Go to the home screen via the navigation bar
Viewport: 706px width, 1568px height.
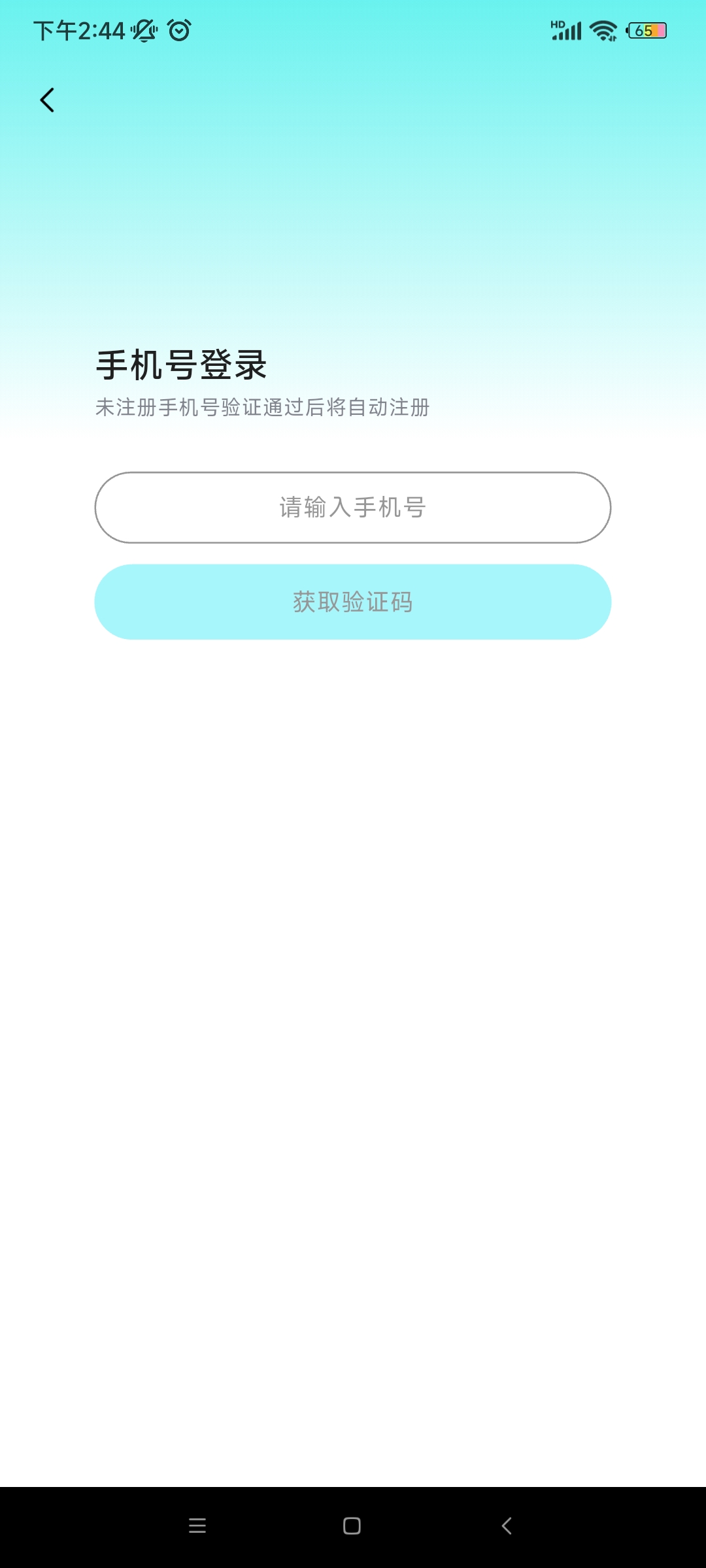pos(352,1526)
